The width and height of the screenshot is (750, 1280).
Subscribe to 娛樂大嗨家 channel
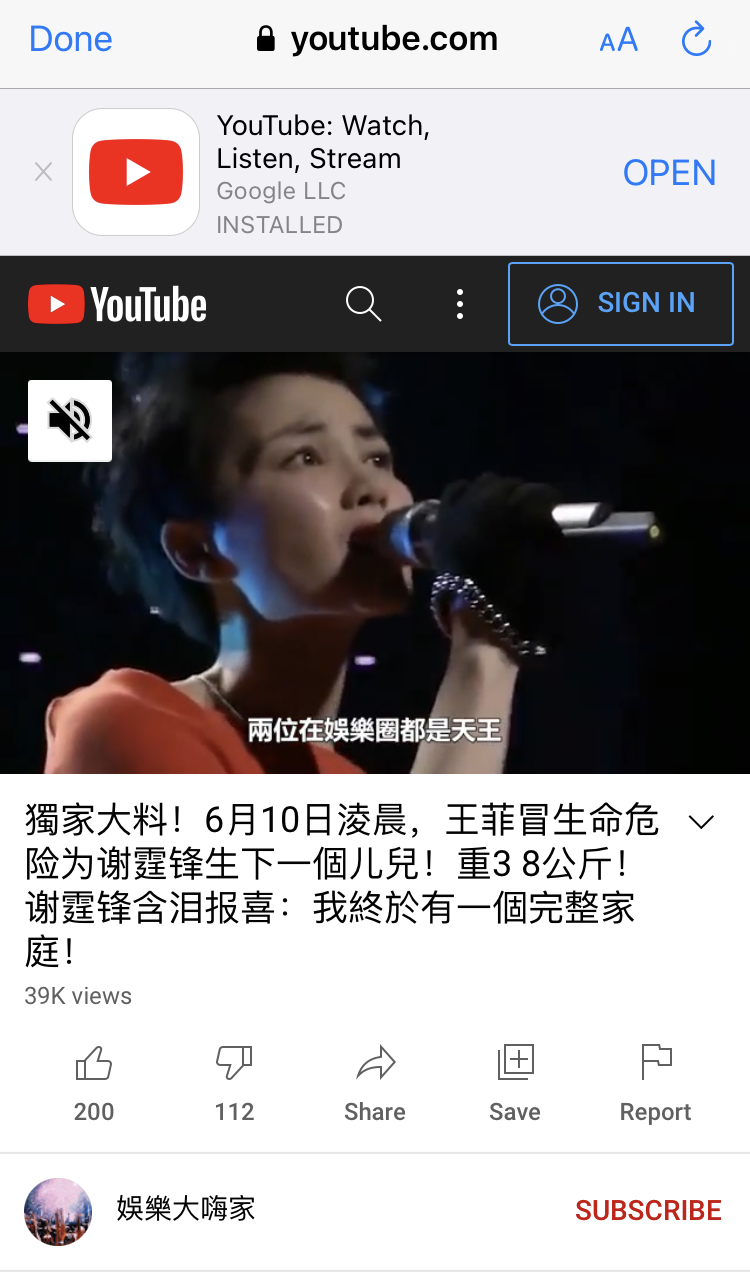[x=648, y=1211]
